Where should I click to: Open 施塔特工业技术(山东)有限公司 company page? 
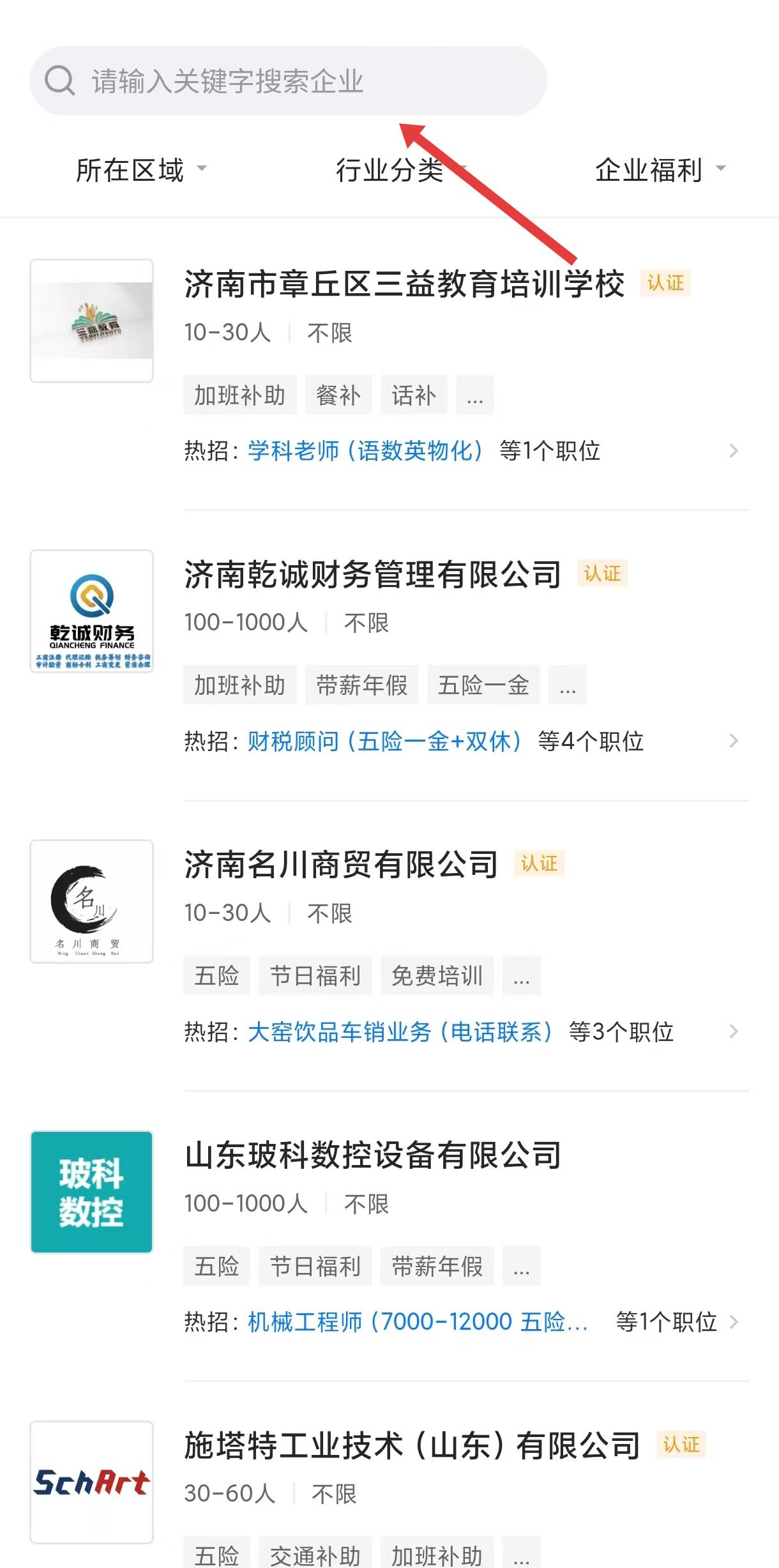coord(412,1446)
